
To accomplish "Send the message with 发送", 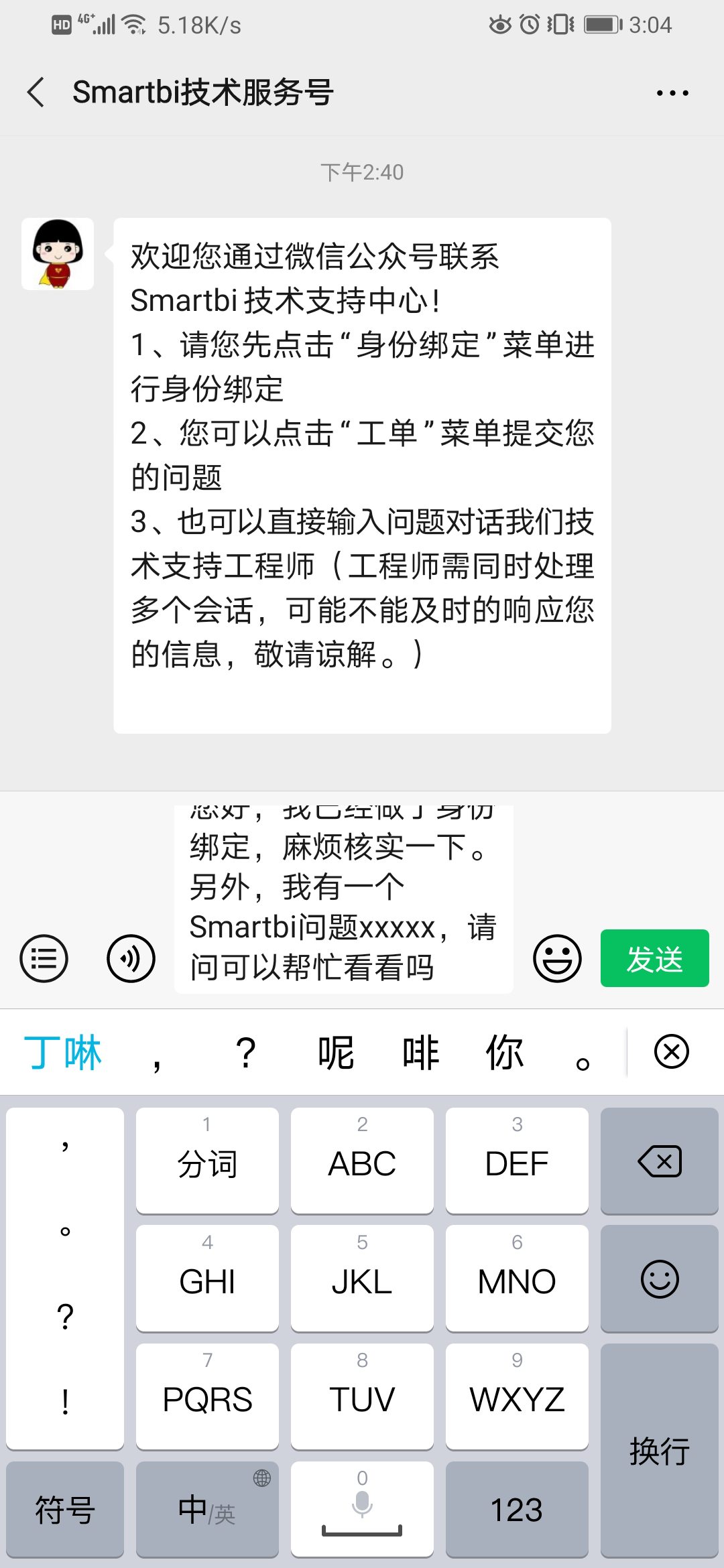I will (654, 958).
